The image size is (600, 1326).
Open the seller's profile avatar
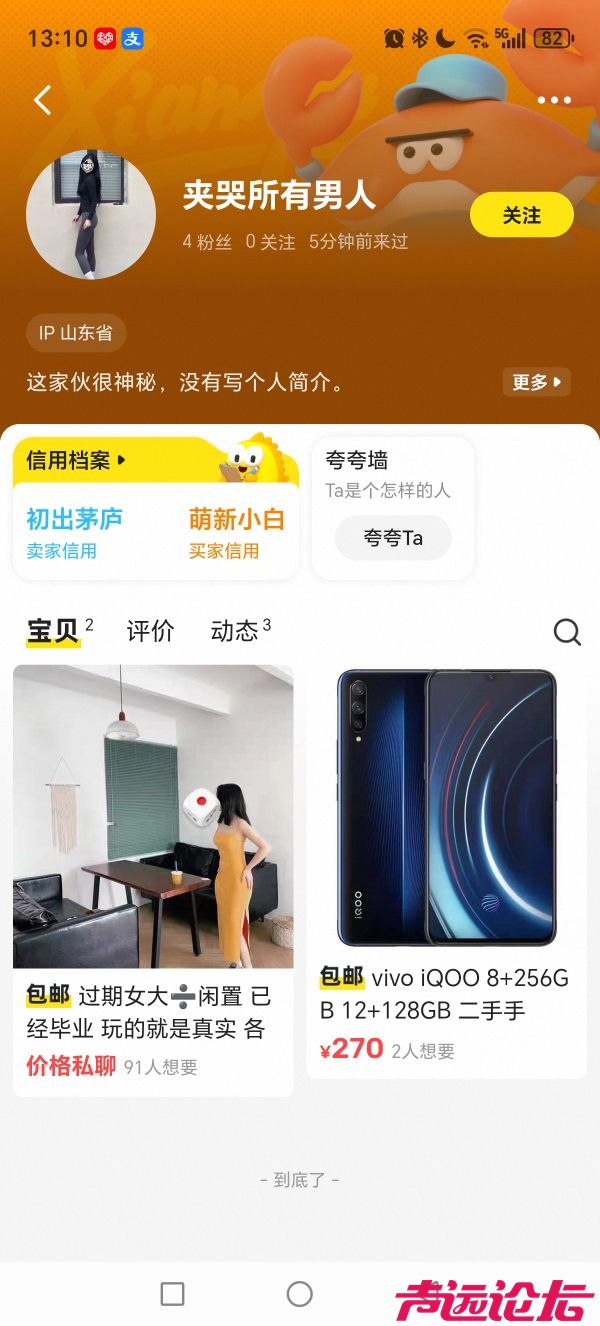click(x=91, y=215)
